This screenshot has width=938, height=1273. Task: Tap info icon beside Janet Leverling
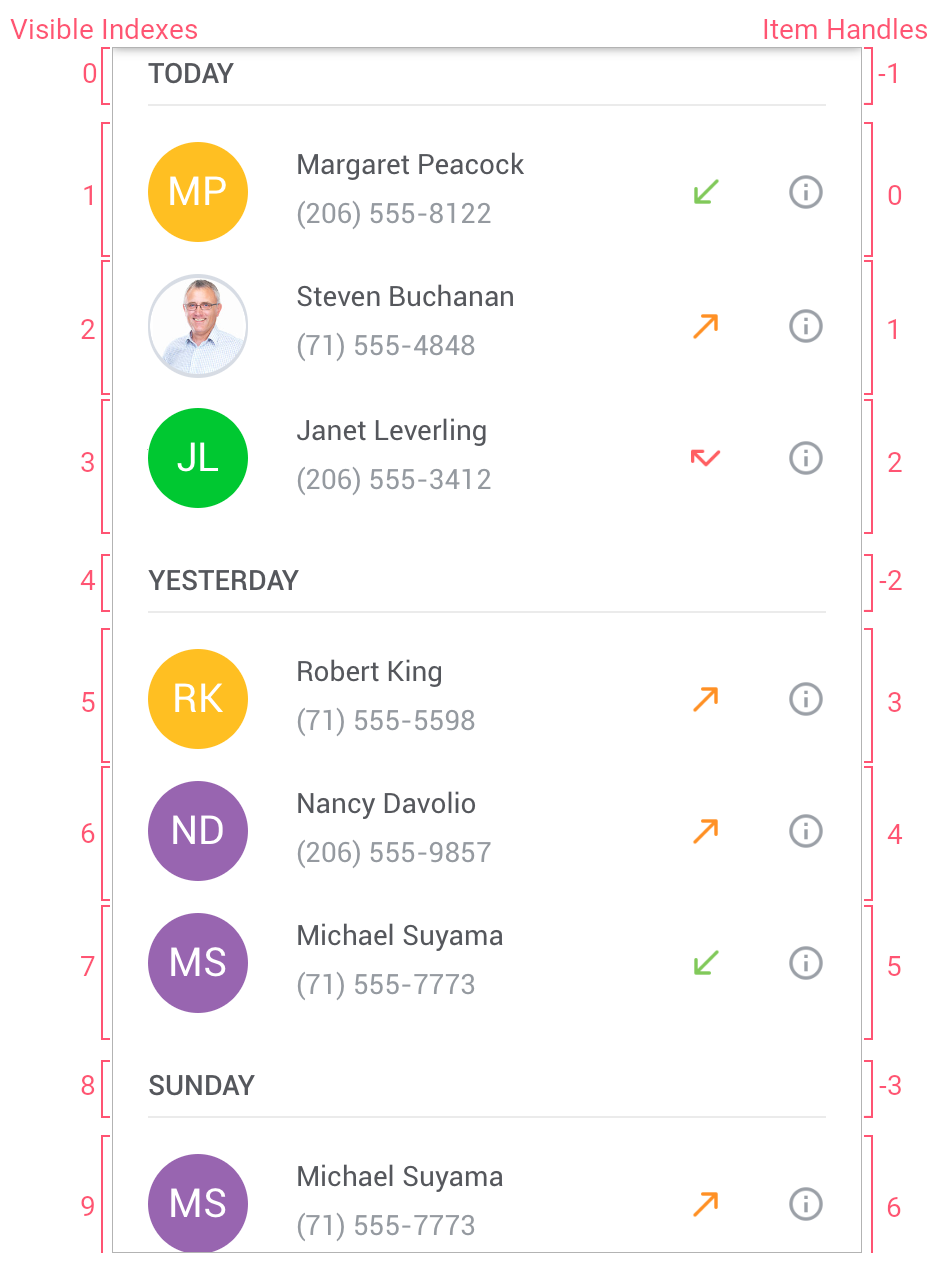805,457
